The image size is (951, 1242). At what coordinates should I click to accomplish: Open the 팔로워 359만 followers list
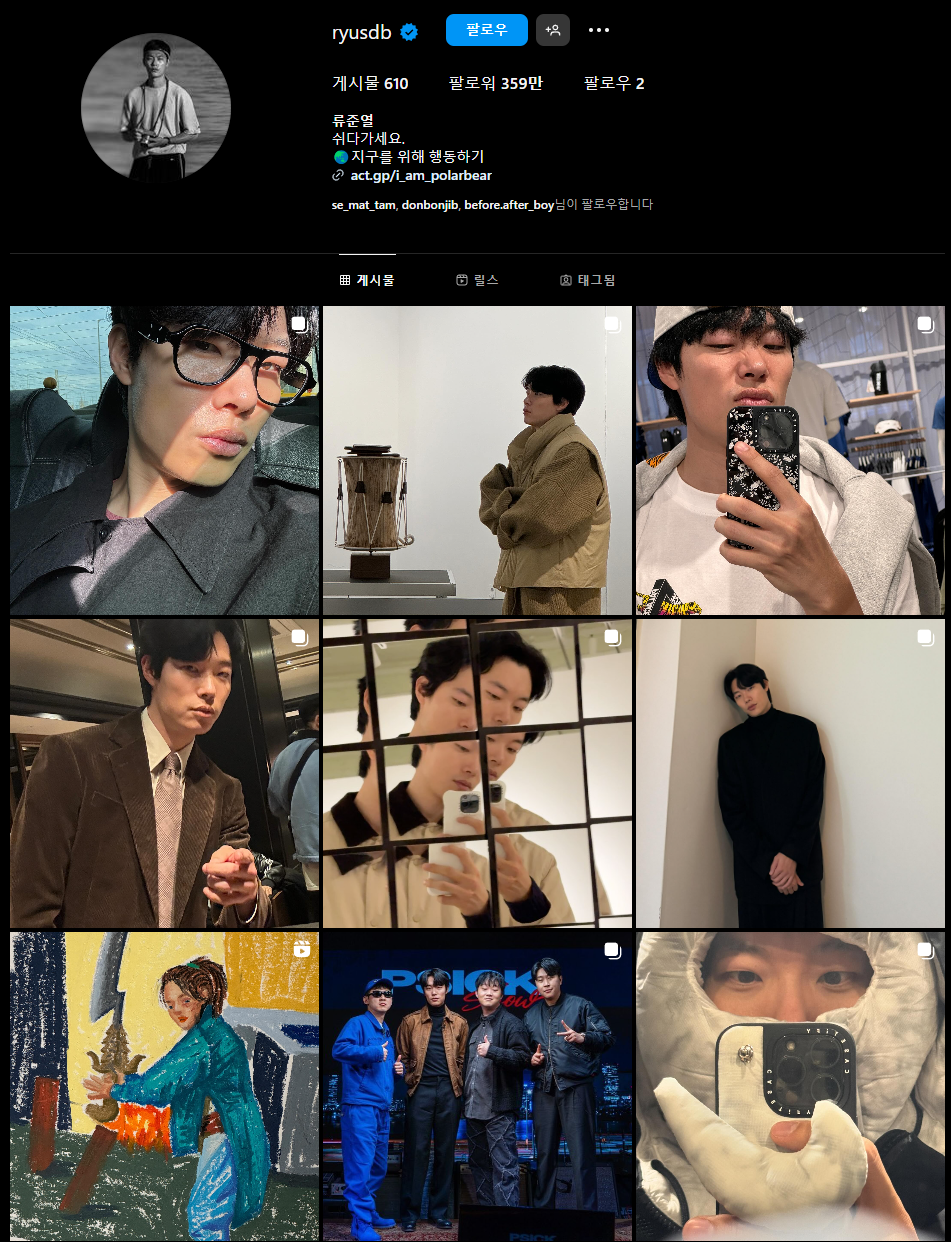pyautogui.click(x=493, y=84)
